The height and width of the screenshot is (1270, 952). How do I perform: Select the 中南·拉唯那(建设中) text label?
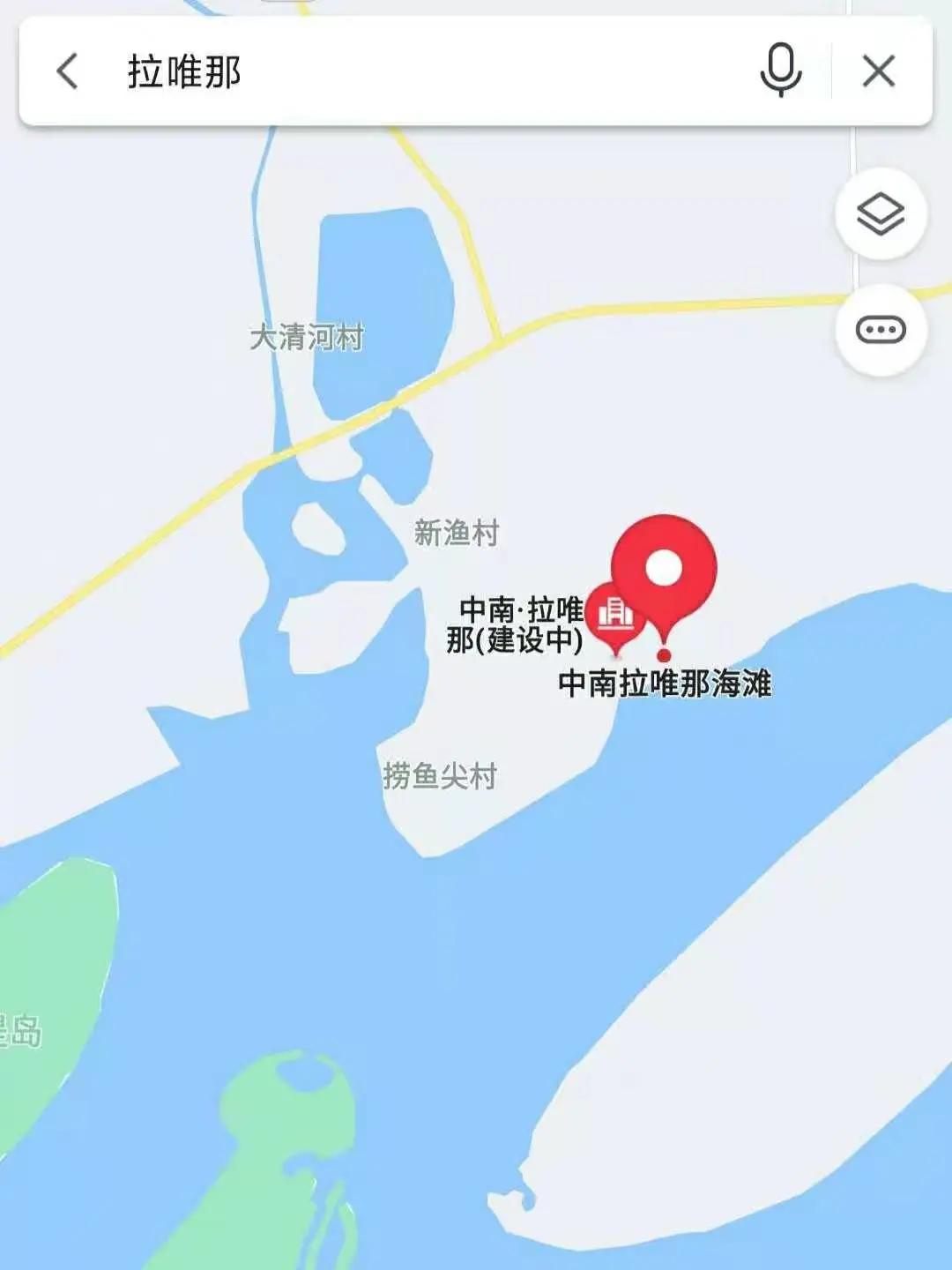[x=522, y=626]
